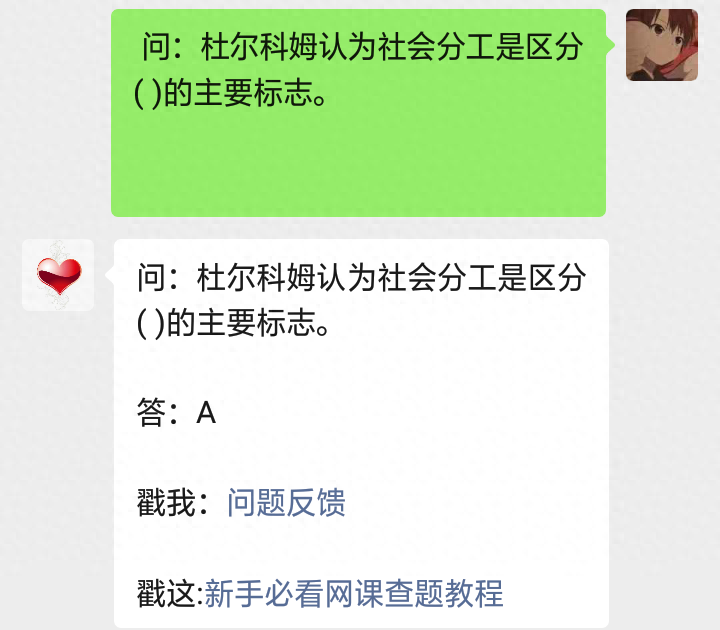View the heart avatar sender's profile

[58, 275]
